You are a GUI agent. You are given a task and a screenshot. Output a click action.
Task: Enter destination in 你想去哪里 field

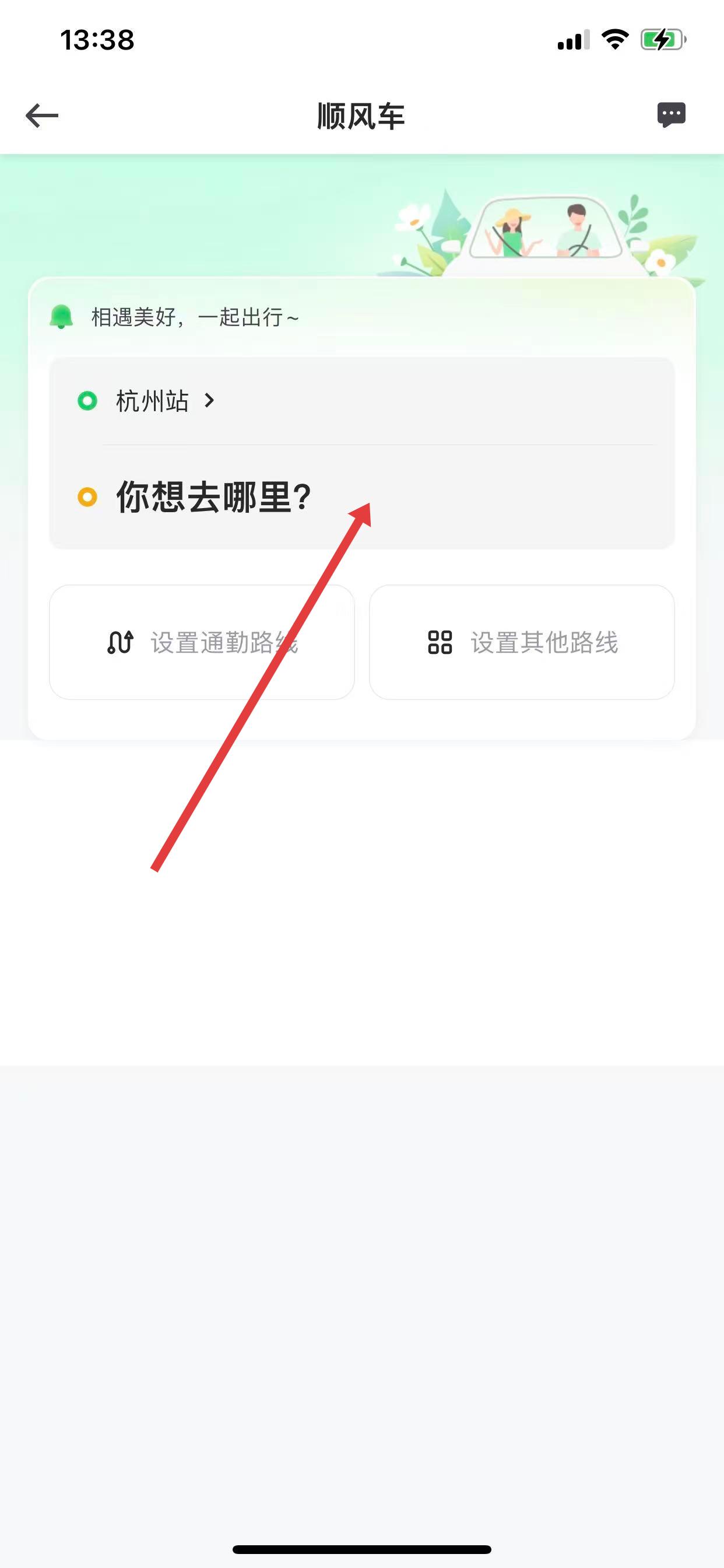(x=213, y=498)
